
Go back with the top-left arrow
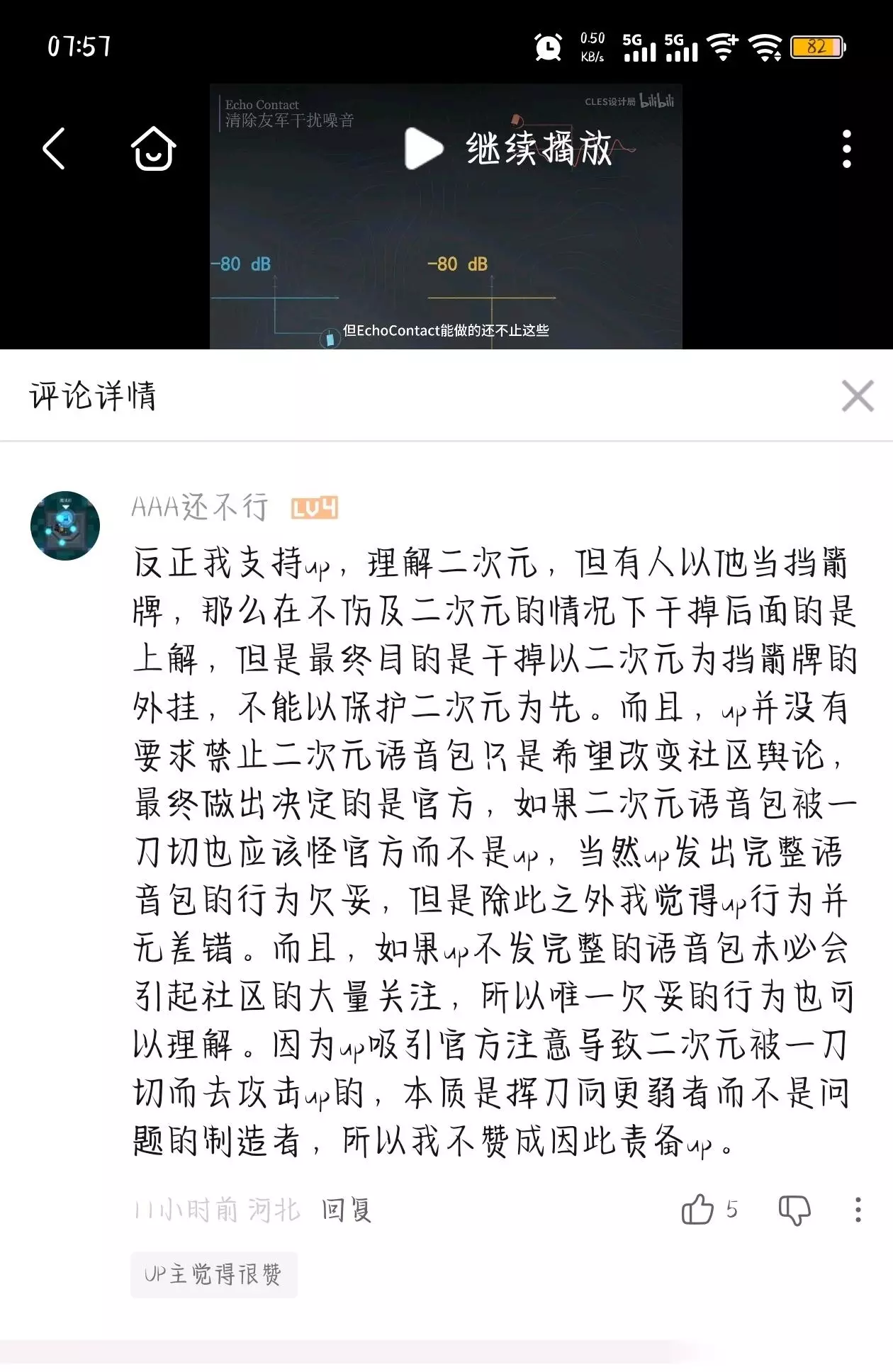point(54,149)
